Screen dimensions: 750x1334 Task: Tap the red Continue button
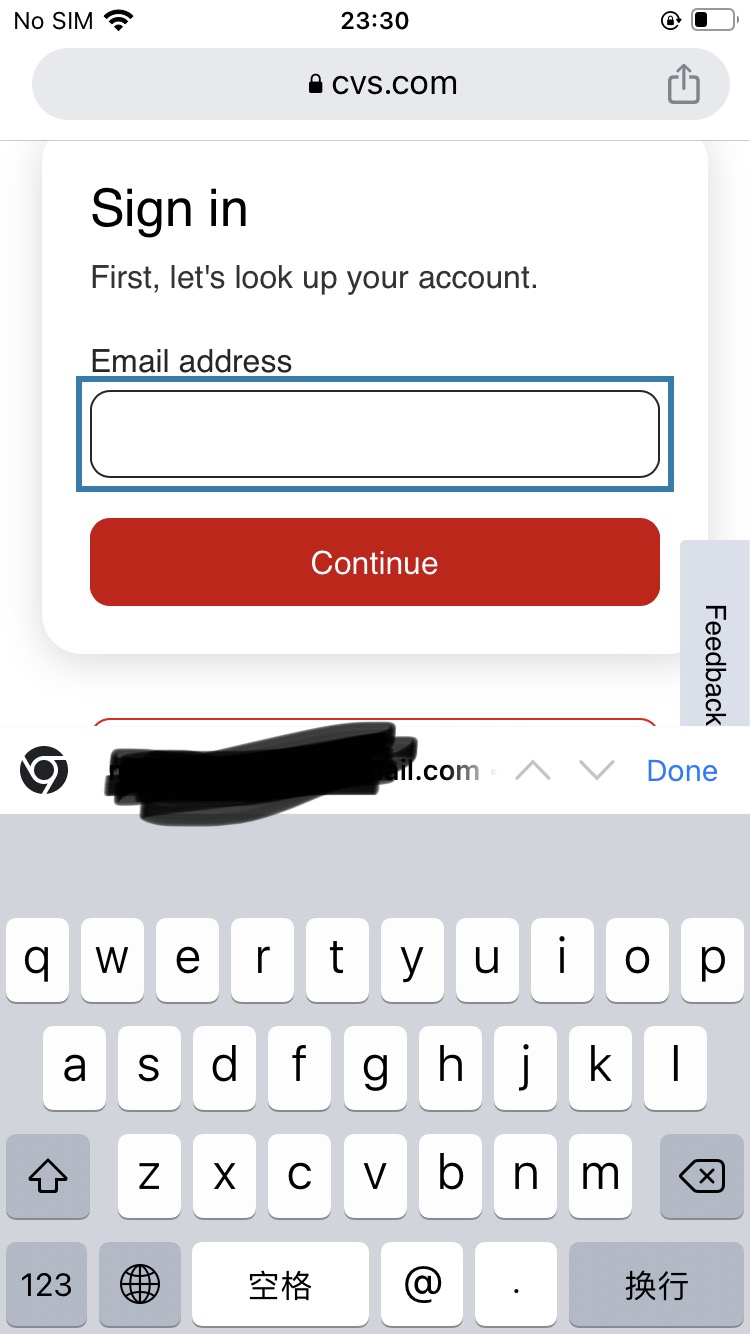coord(375,562)
